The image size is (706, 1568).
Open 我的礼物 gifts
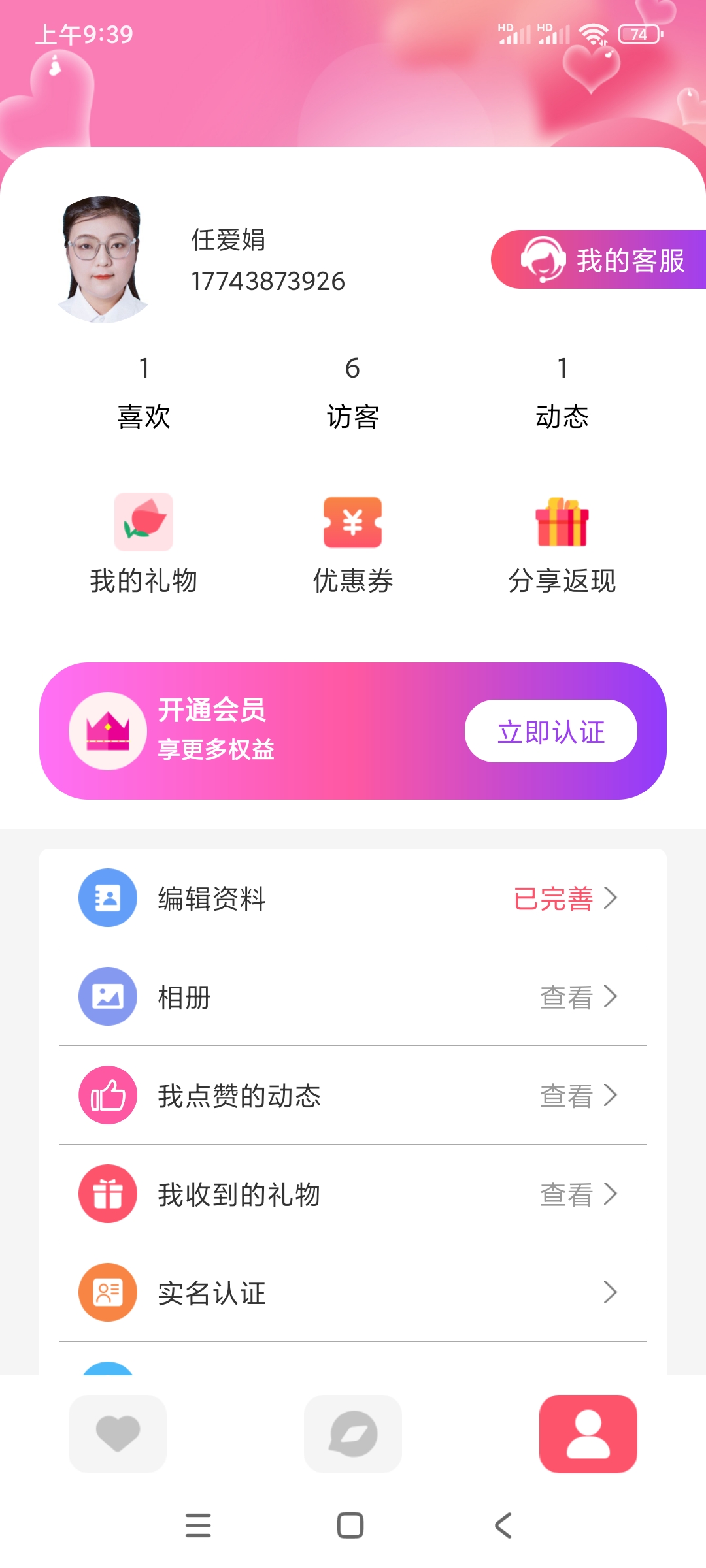pyautogui.click(x=144, y=544)
